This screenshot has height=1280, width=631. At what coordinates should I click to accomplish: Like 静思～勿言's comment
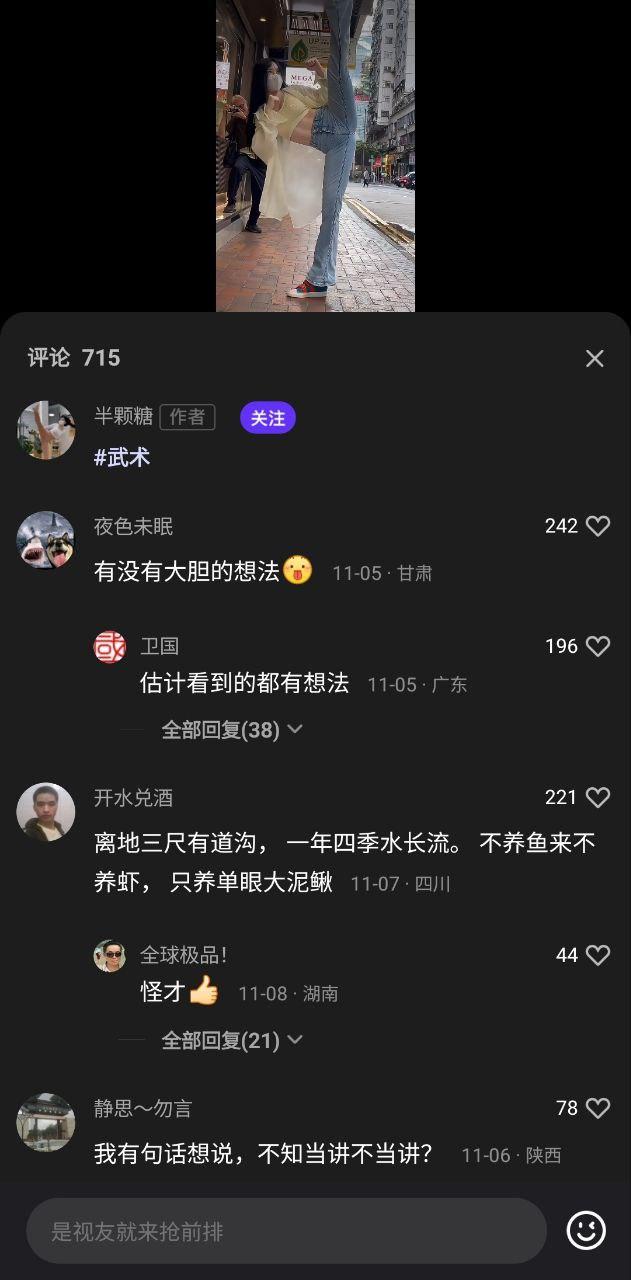click(598, 1108)
